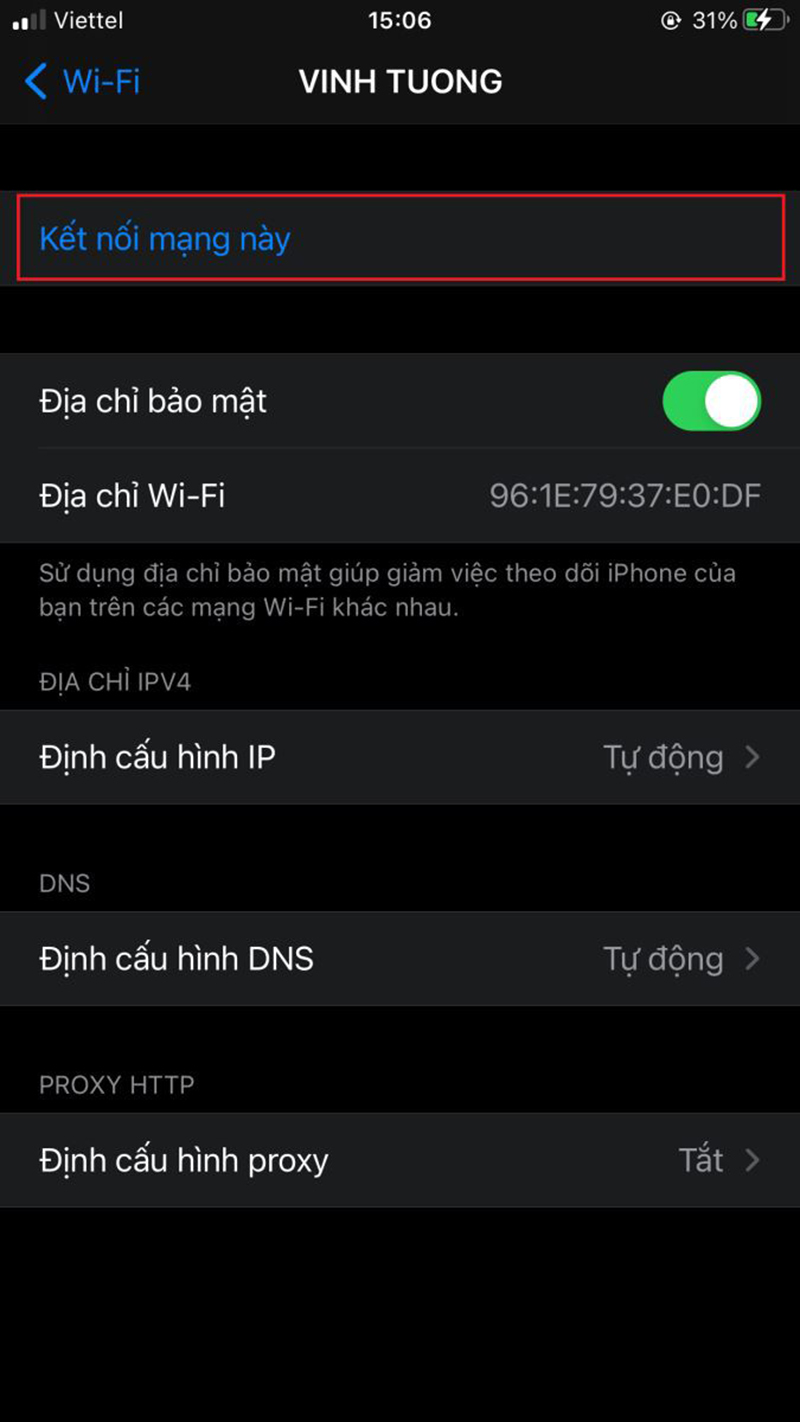Tap the orientation lock icon in status bar
Image resolution: width=800 pixels, height=1422 pixels.
pyautogui.click(x=672, y=19)
